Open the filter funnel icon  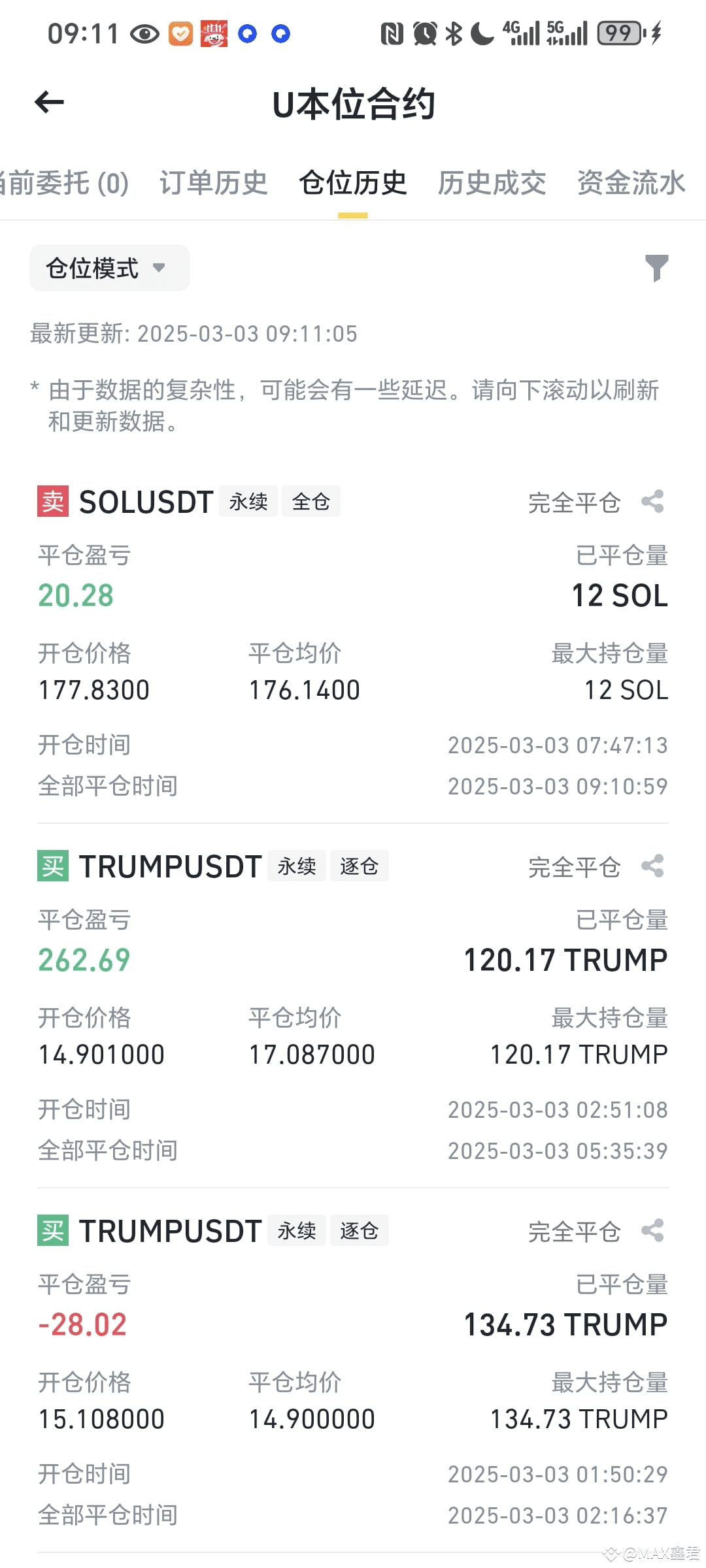[656, 268]
